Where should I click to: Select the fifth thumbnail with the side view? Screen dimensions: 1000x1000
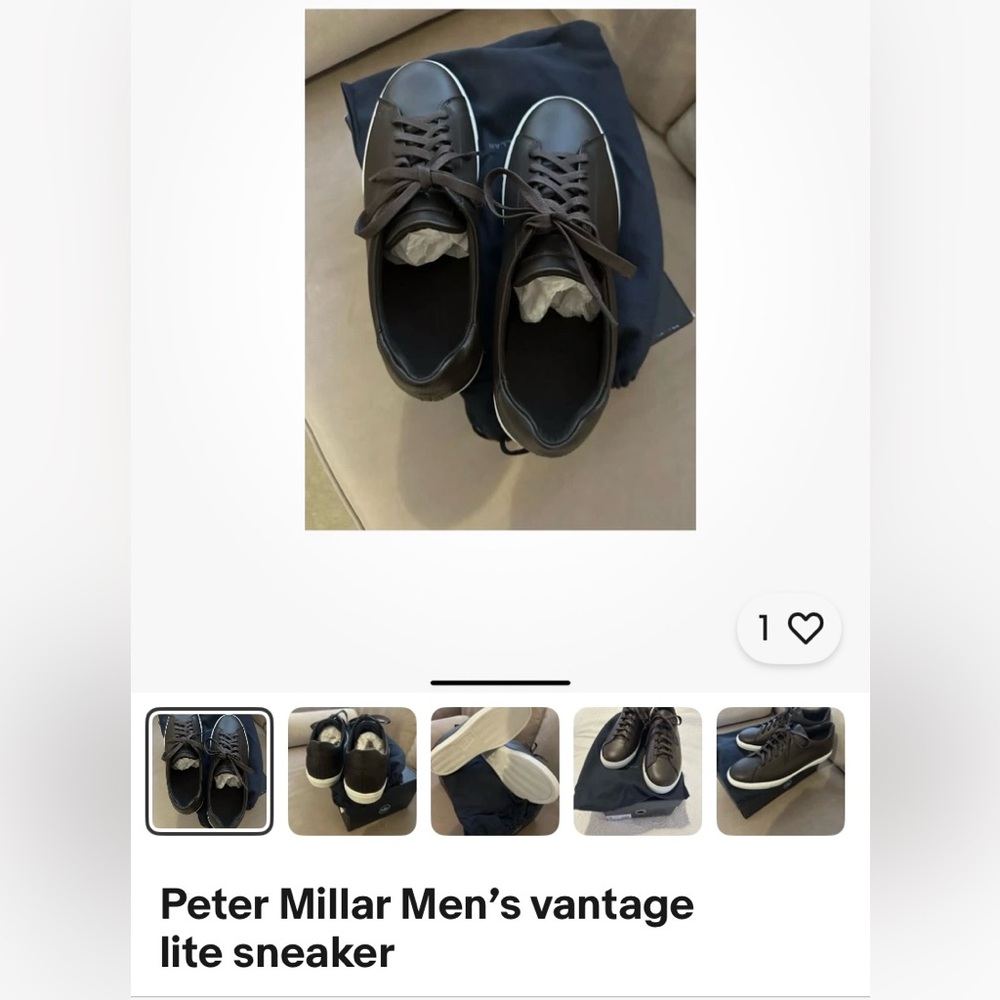[780, 771]
